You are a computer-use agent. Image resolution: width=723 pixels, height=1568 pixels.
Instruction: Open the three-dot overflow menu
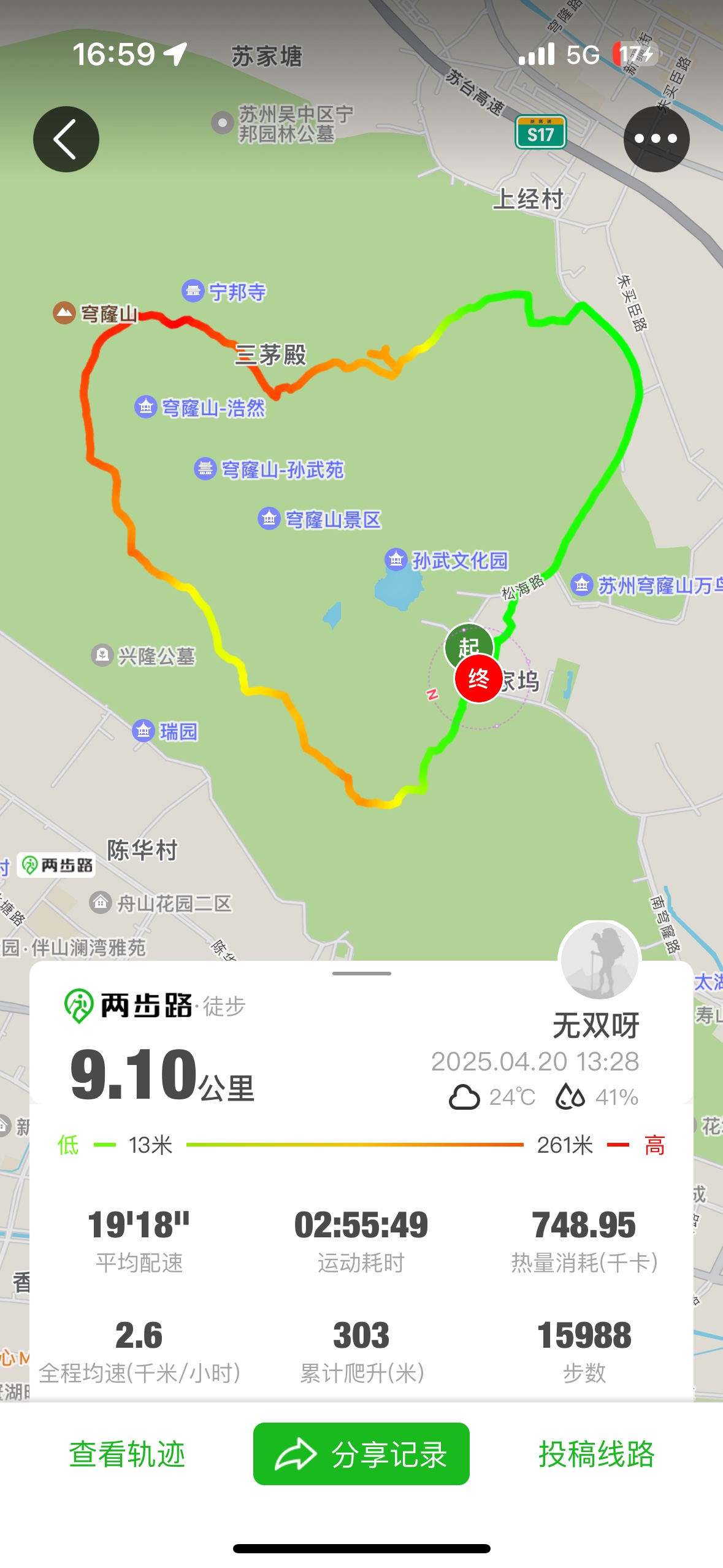(x=656, y=139)
